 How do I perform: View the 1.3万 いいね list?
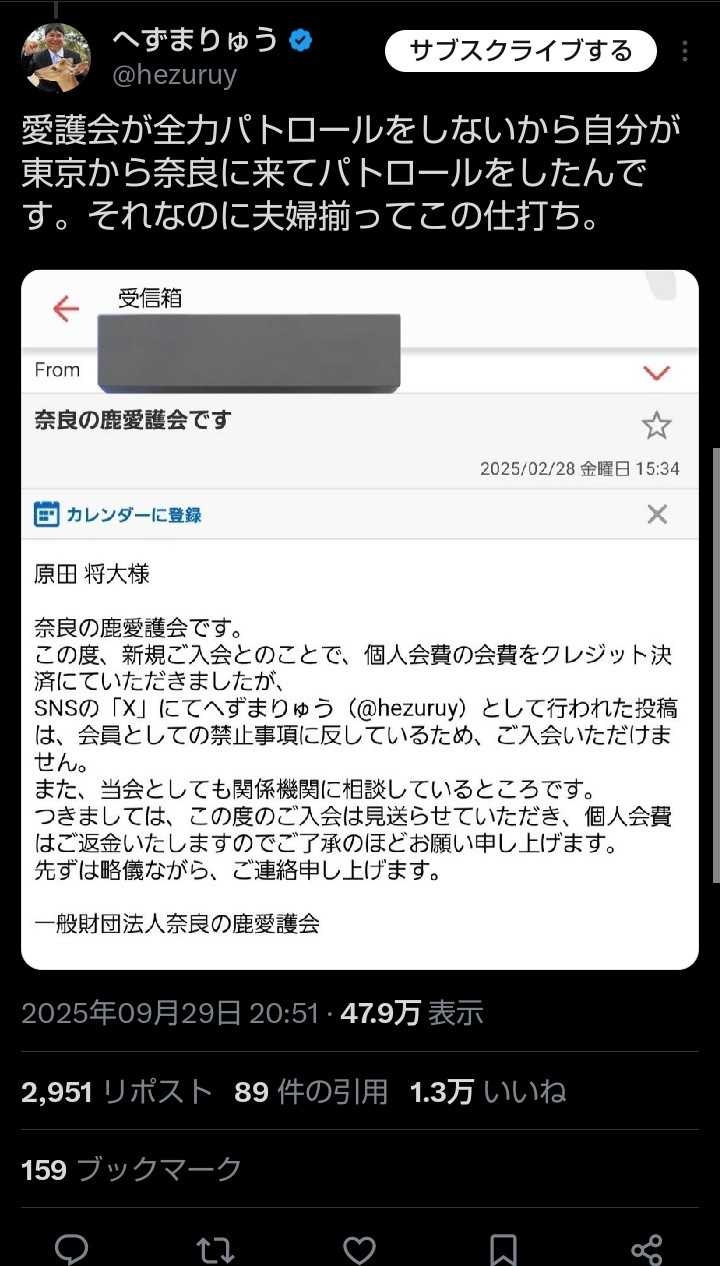coord(488,1091)
